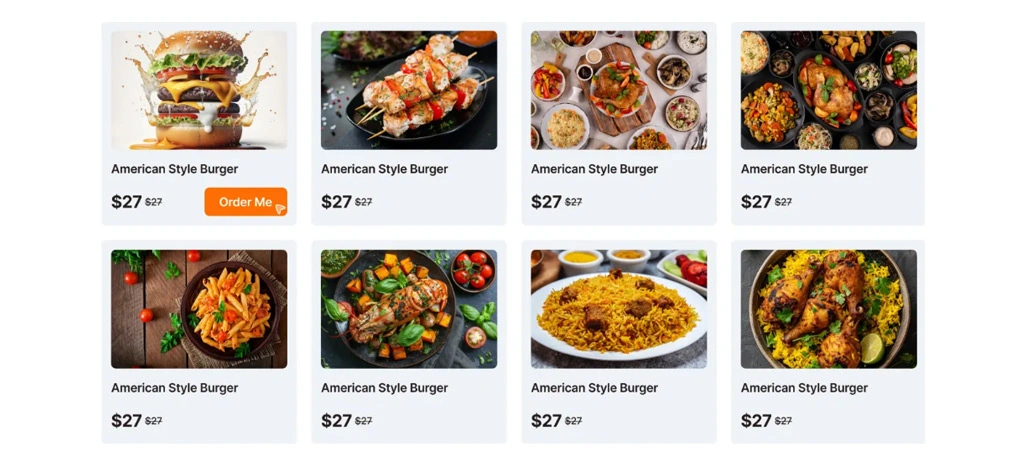The height and width of the screenshot is (466, 1026).
Task: Select the card showing chicken skewers
Action: pyautogui.click(x=409, y=91)
